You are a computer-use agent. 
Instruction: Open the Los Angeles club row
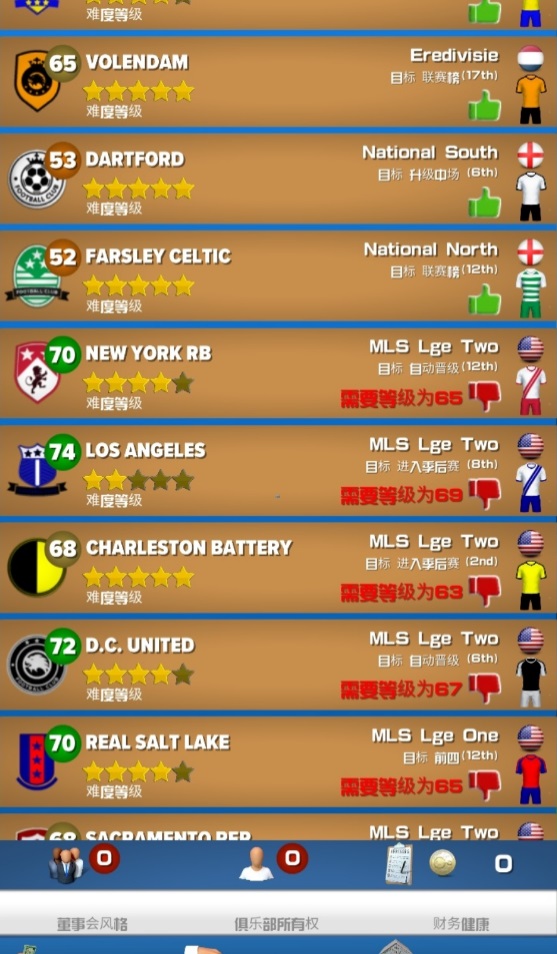(x=278, y=471)
